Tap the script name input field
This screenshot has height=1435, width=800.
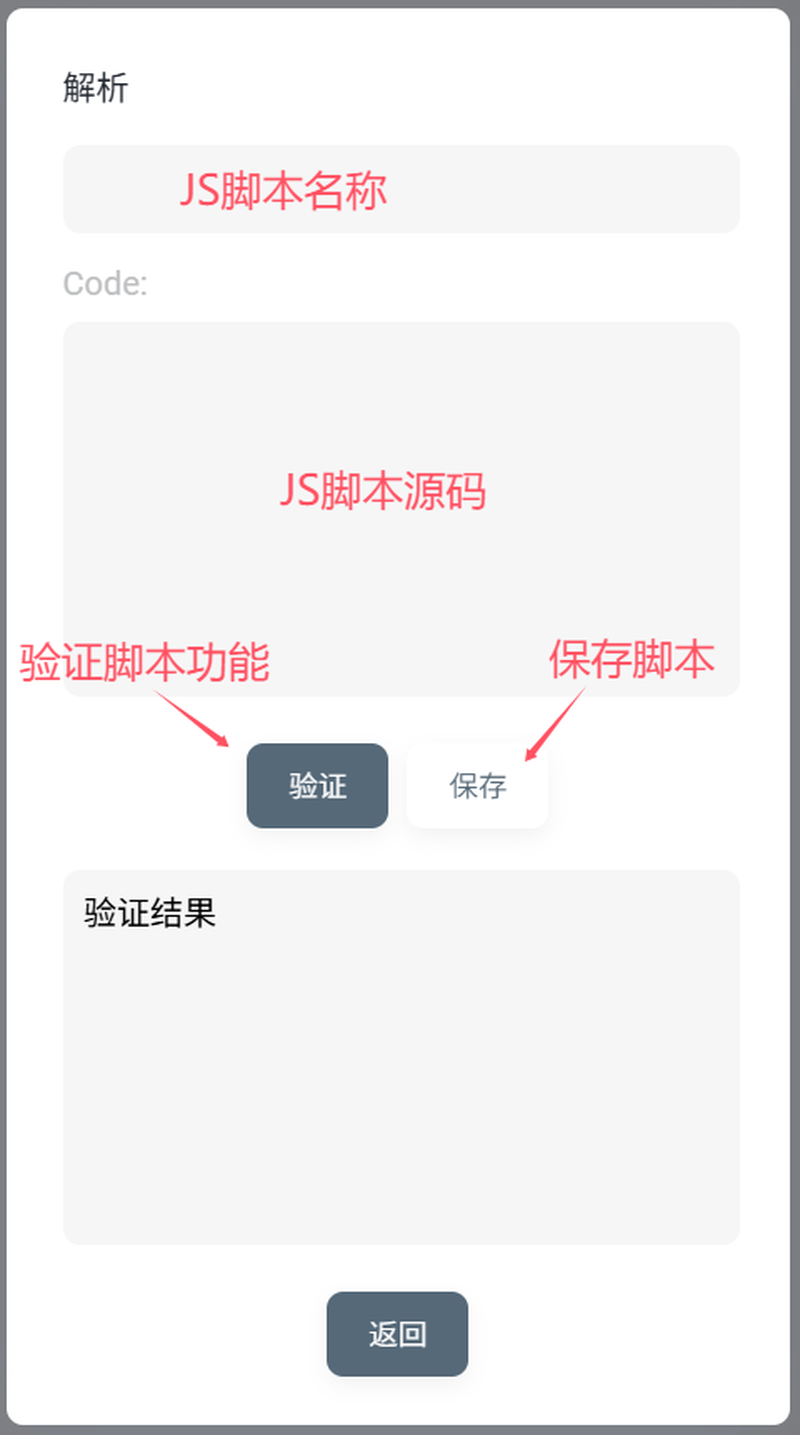(x=400, y=189)
